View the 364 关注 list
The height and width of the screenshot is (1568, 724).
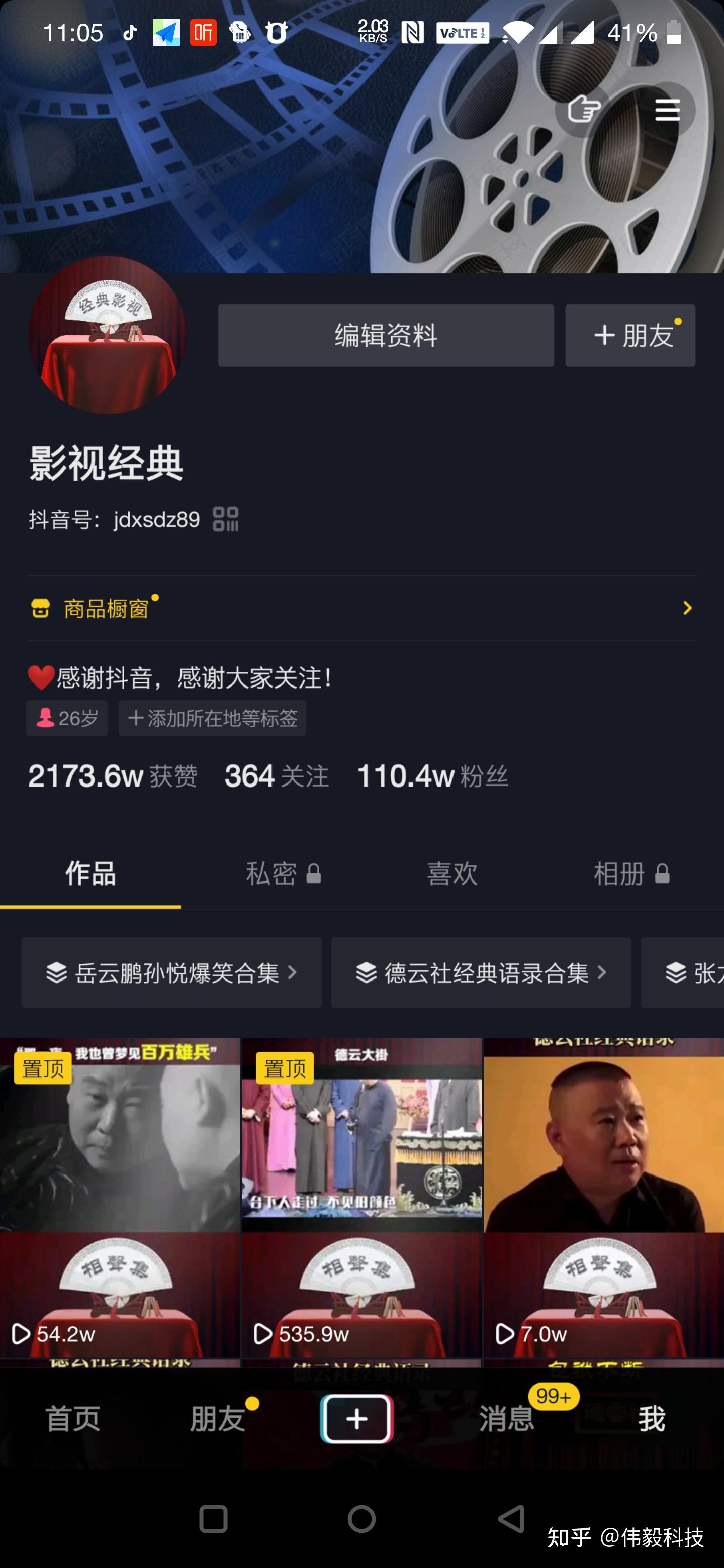(277, 776)
